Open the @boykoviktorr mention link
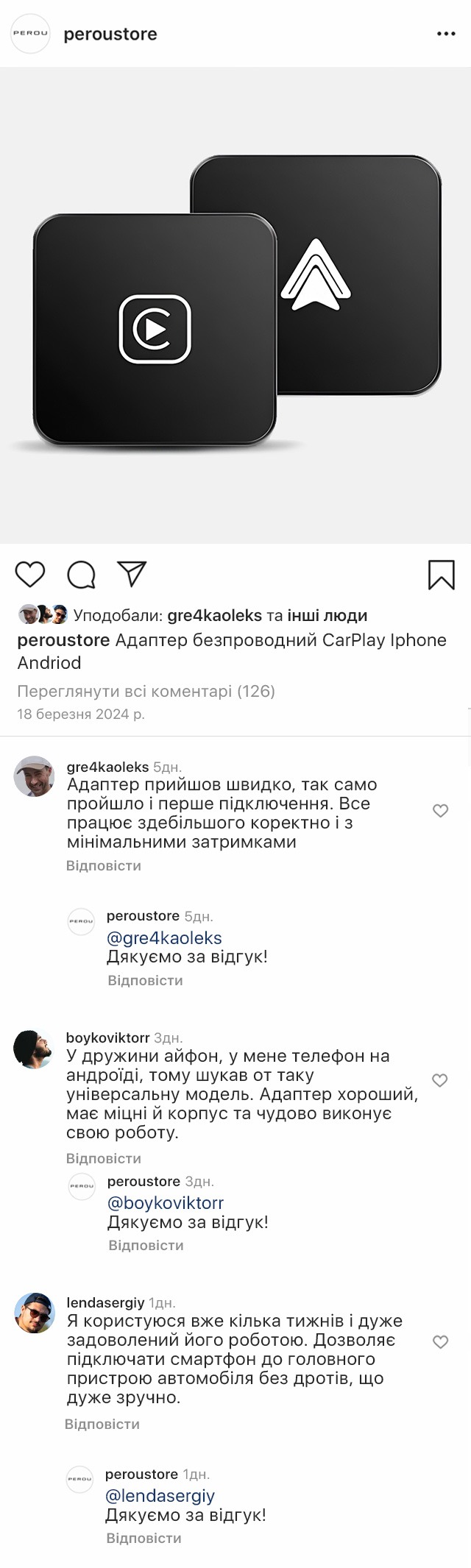The image size is (471, 1568). [166, 1202]
